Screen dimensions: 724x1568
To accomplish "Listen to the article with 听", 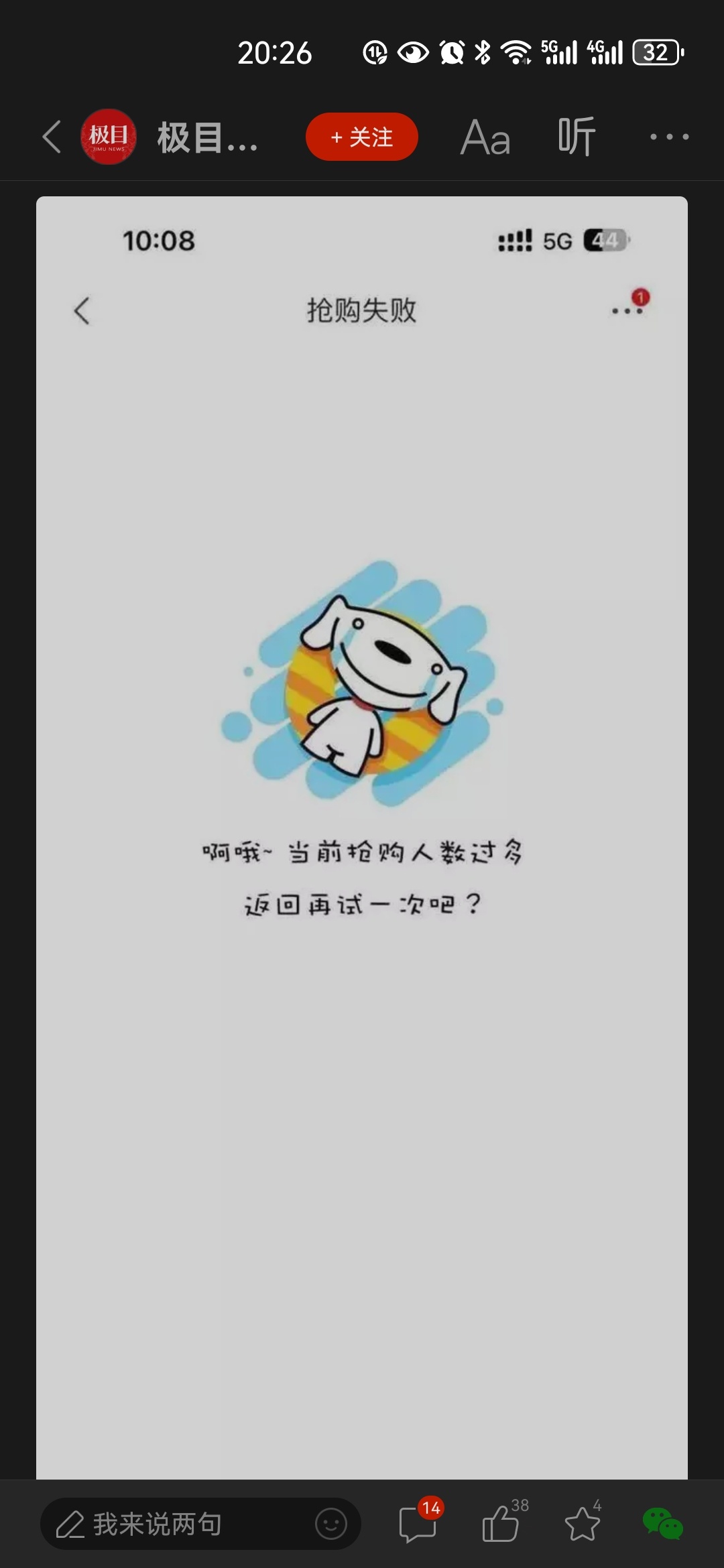I will point(577,137).
